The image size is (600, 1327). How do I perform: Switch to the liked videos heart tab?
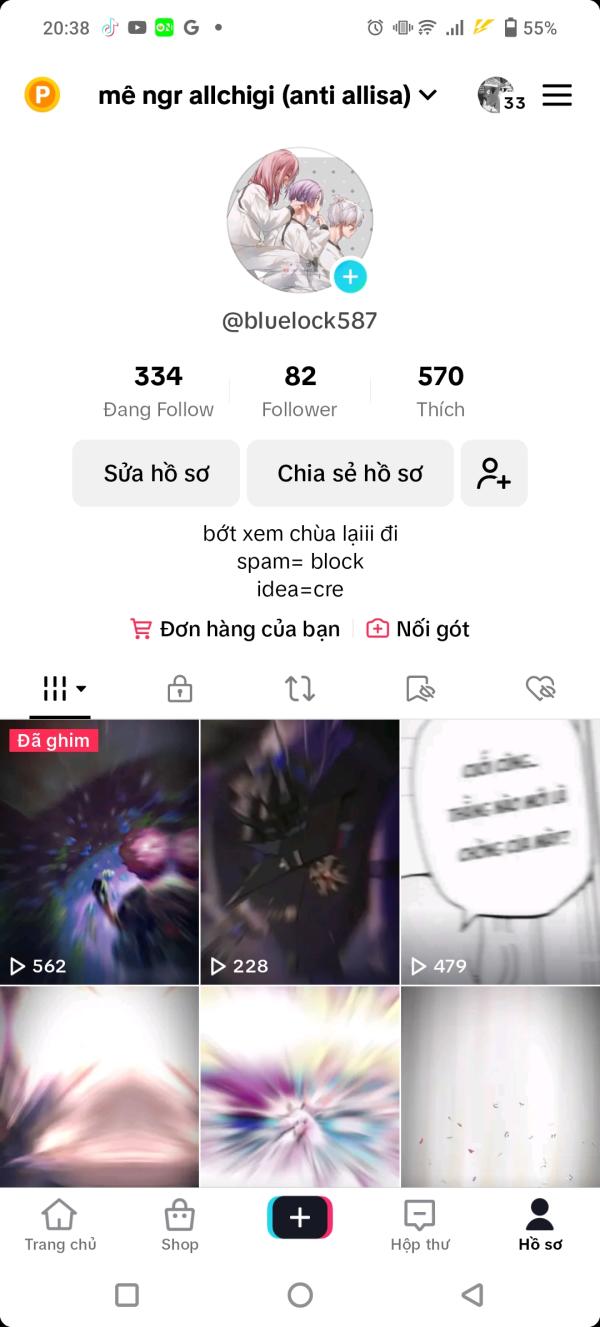point(540,688)
